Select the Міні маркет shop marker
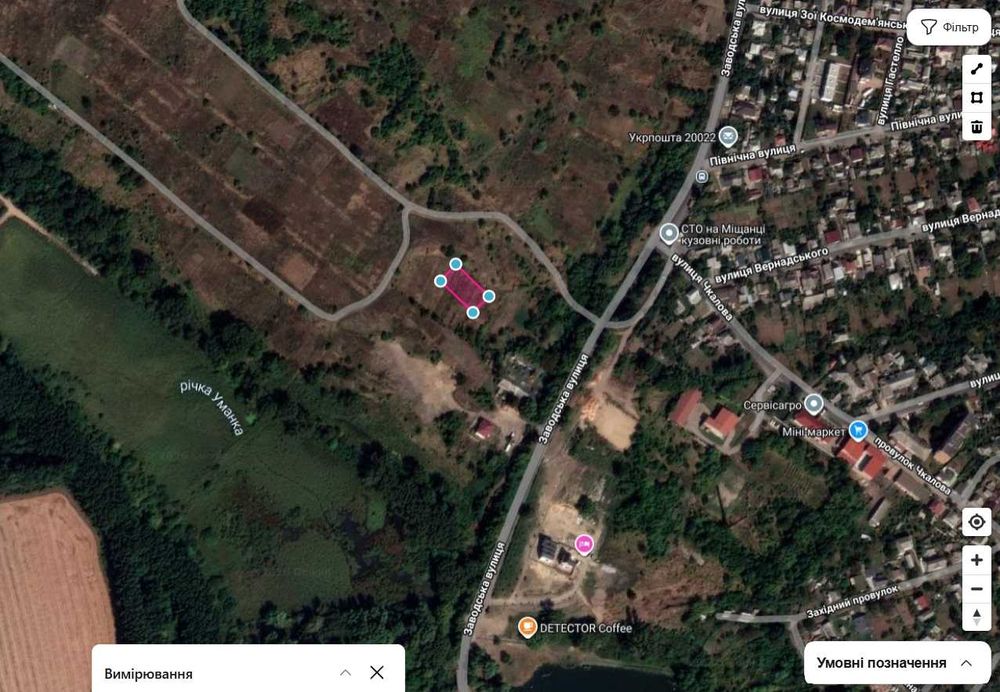 [x=858, y=431]
